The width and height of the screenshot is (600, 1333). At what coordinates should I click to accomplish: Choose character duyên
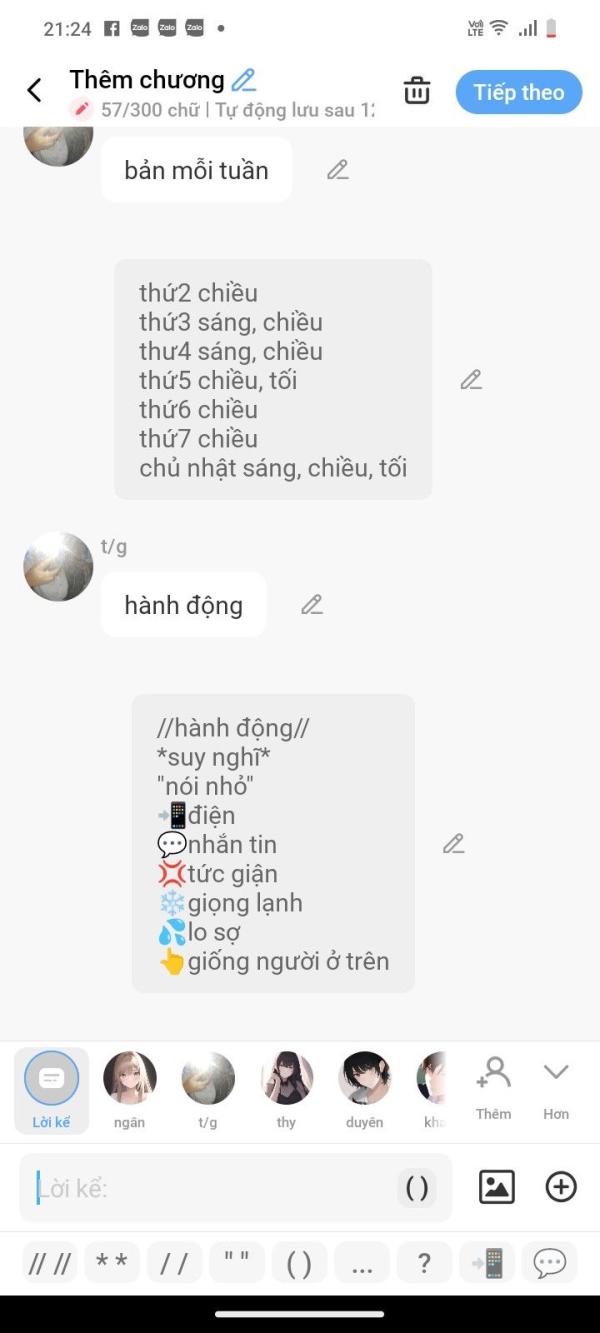[364, 1090]
